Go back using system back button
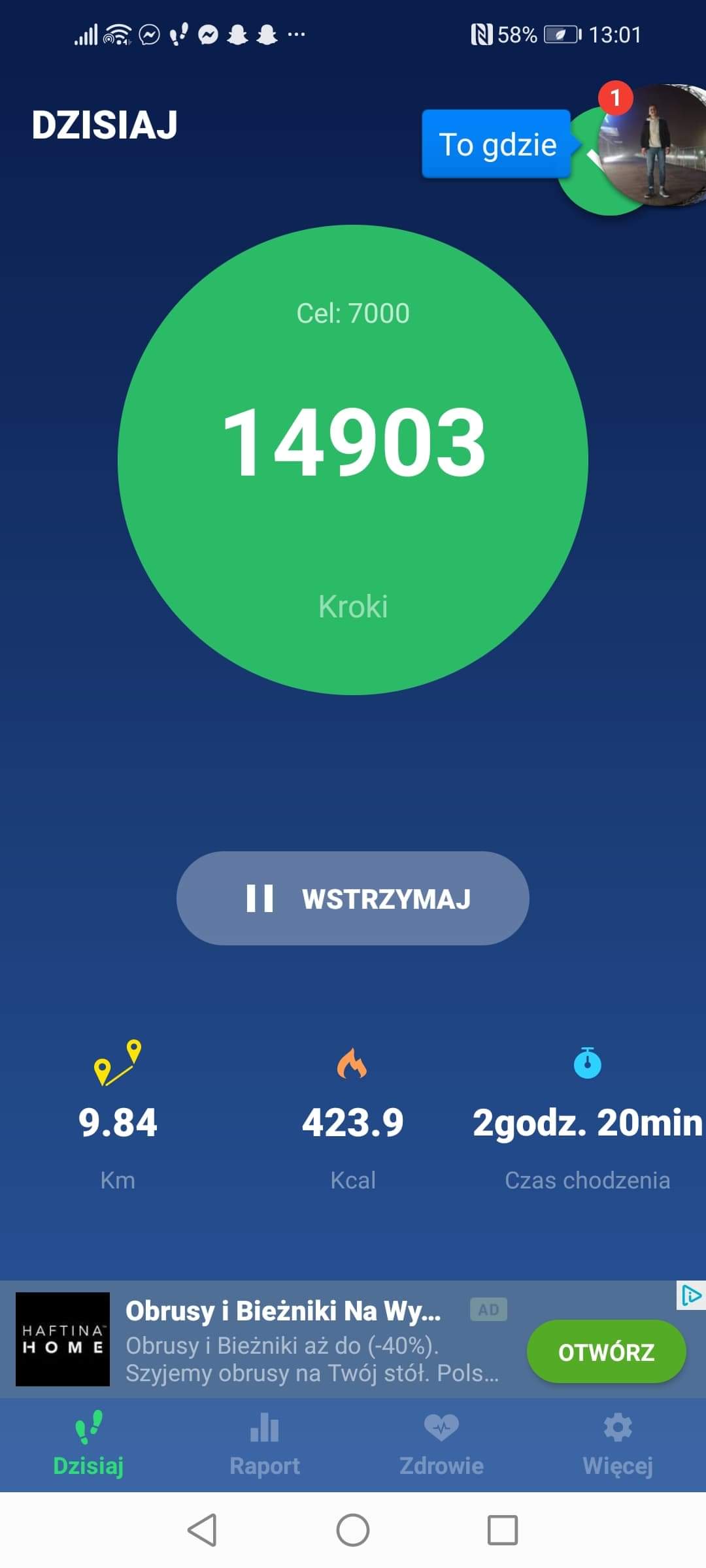The height and width of the screenshot is (1568, 706). 202,1530
